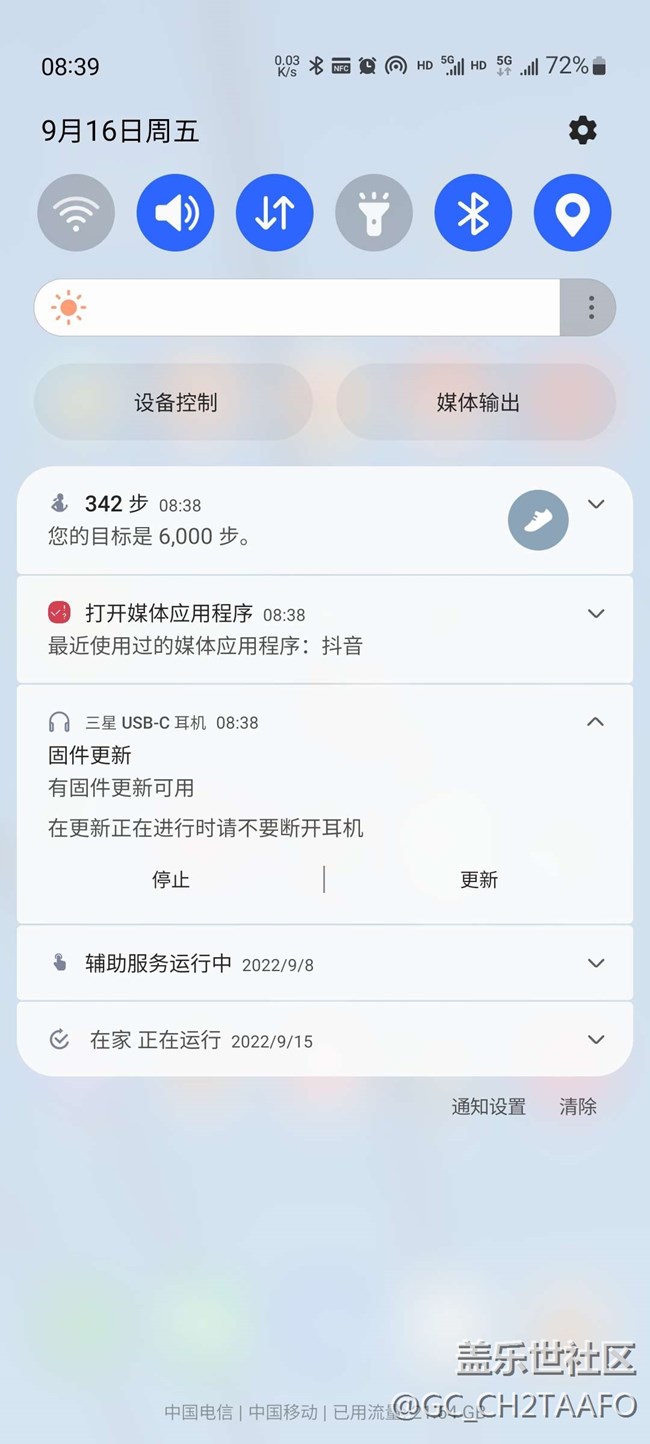
Task: Expand the 辅助服务运行中 notification
Action: (596, 963)
